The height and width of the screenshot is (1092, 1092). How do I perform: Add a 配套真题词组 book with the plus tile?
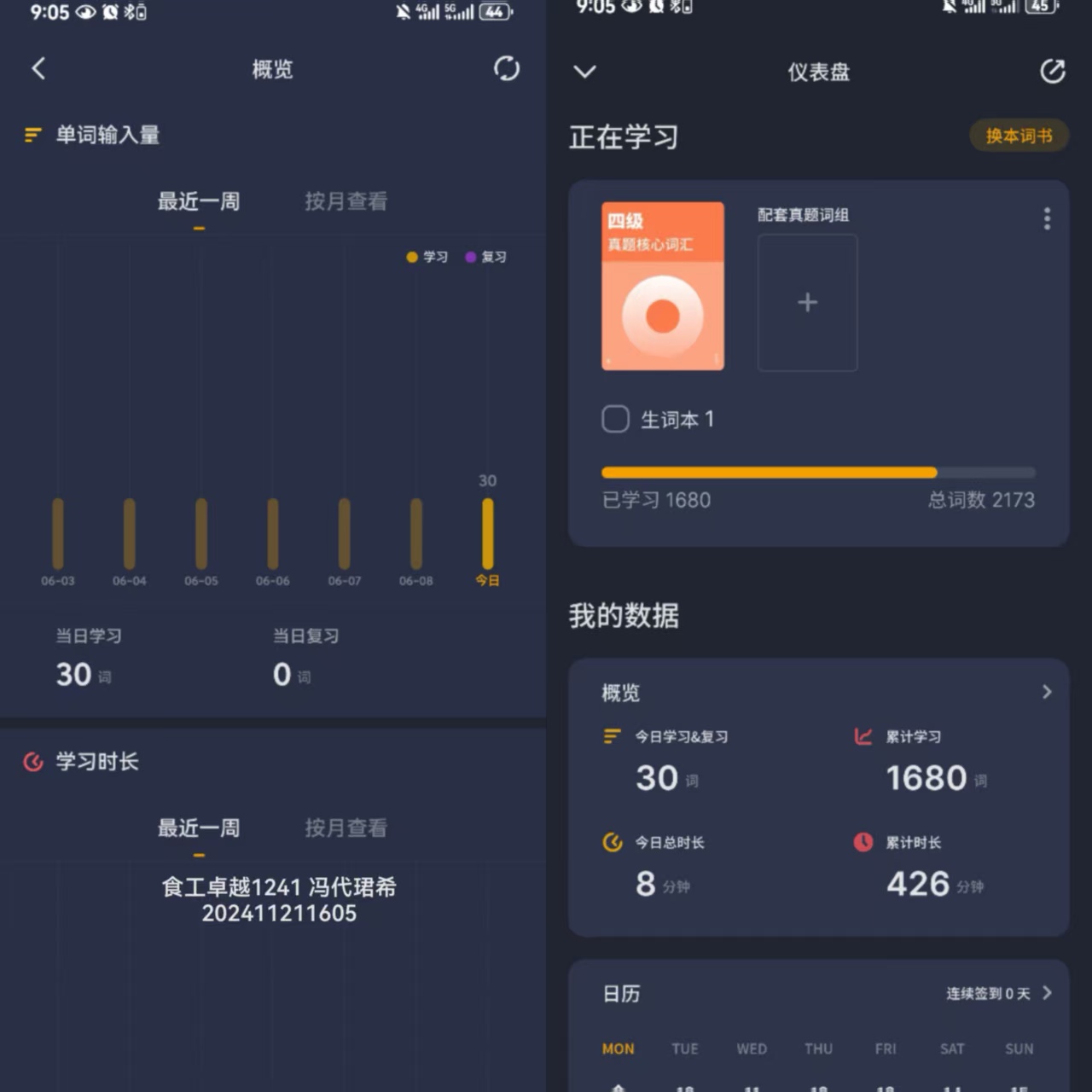tap(807, 303)
